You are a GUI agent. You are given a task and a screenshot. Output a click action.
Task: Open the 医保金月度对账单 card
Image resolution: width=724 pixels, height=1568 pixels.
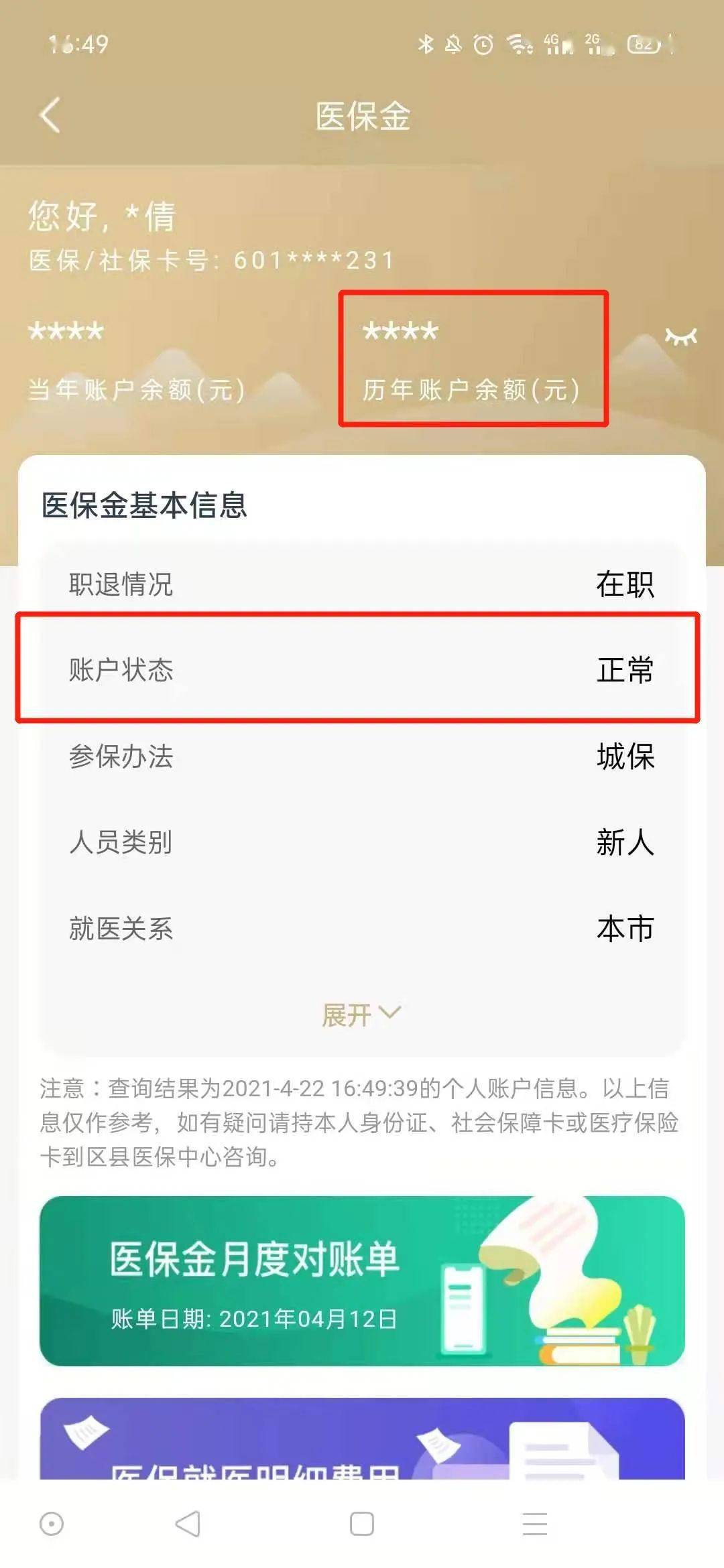click(x=362, y=1281)
